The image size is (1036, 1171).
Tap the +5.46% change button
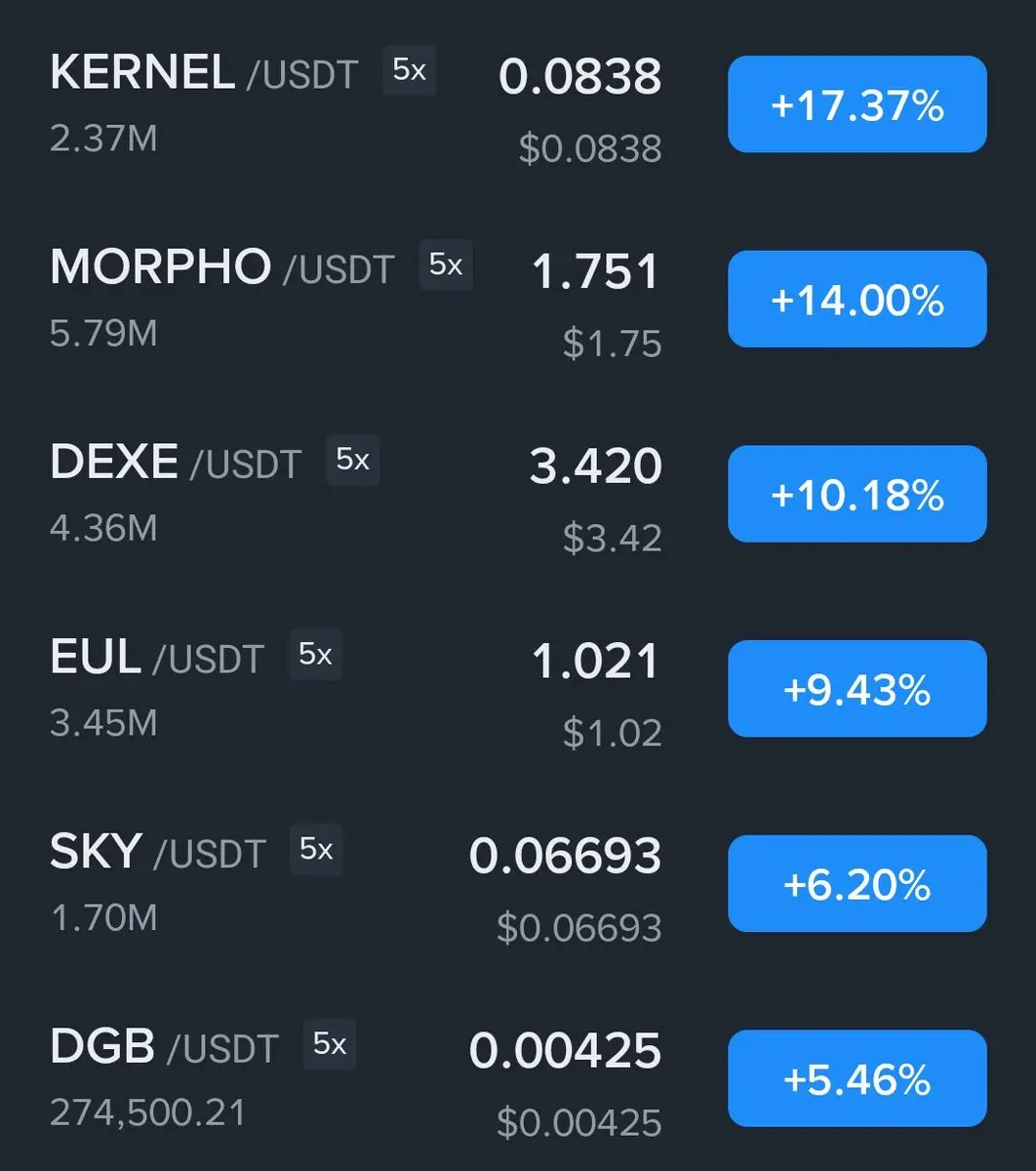click(x=857, y=1078)
